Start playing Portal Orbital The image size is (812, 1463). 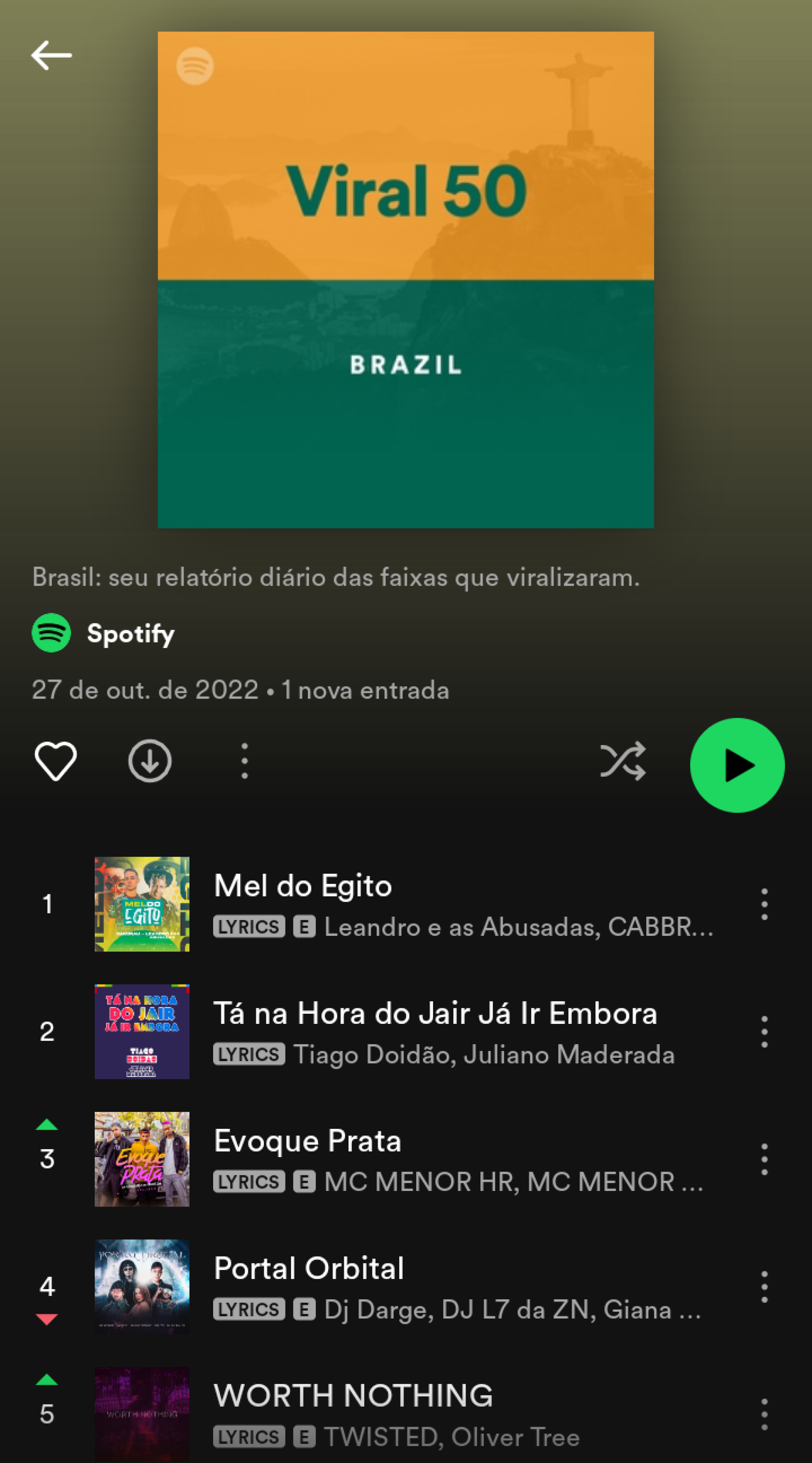coord(308,1269)
